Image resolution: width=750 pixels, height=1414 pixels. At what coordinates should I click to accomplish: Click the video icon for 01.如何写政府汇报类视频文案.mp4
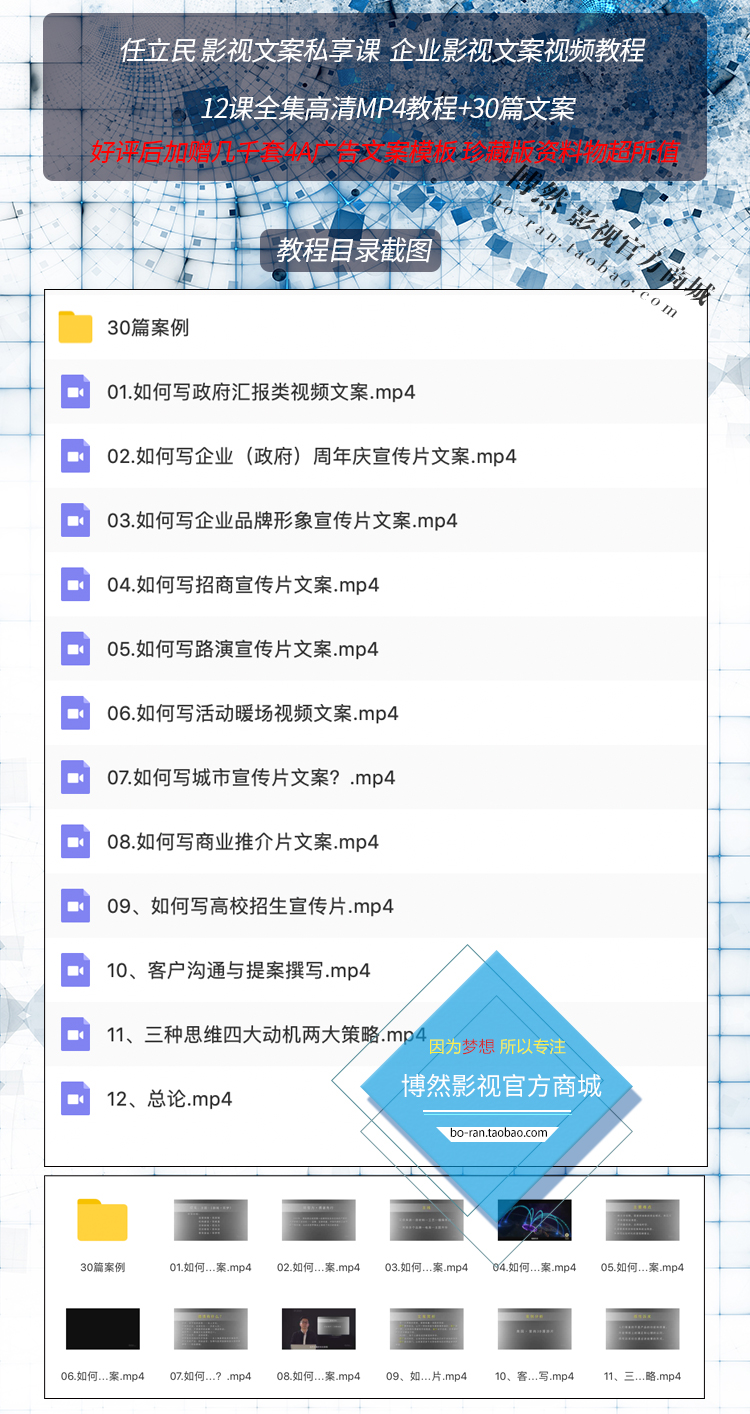[75, 391]
